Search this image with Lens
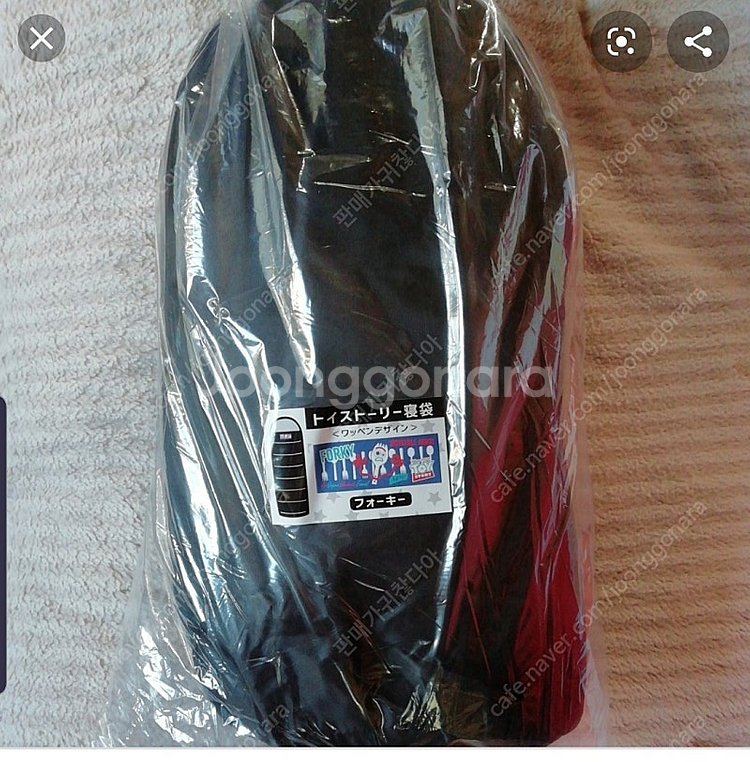Image resolution: width=750 pixels, height=762 pixels. (621, 40)
